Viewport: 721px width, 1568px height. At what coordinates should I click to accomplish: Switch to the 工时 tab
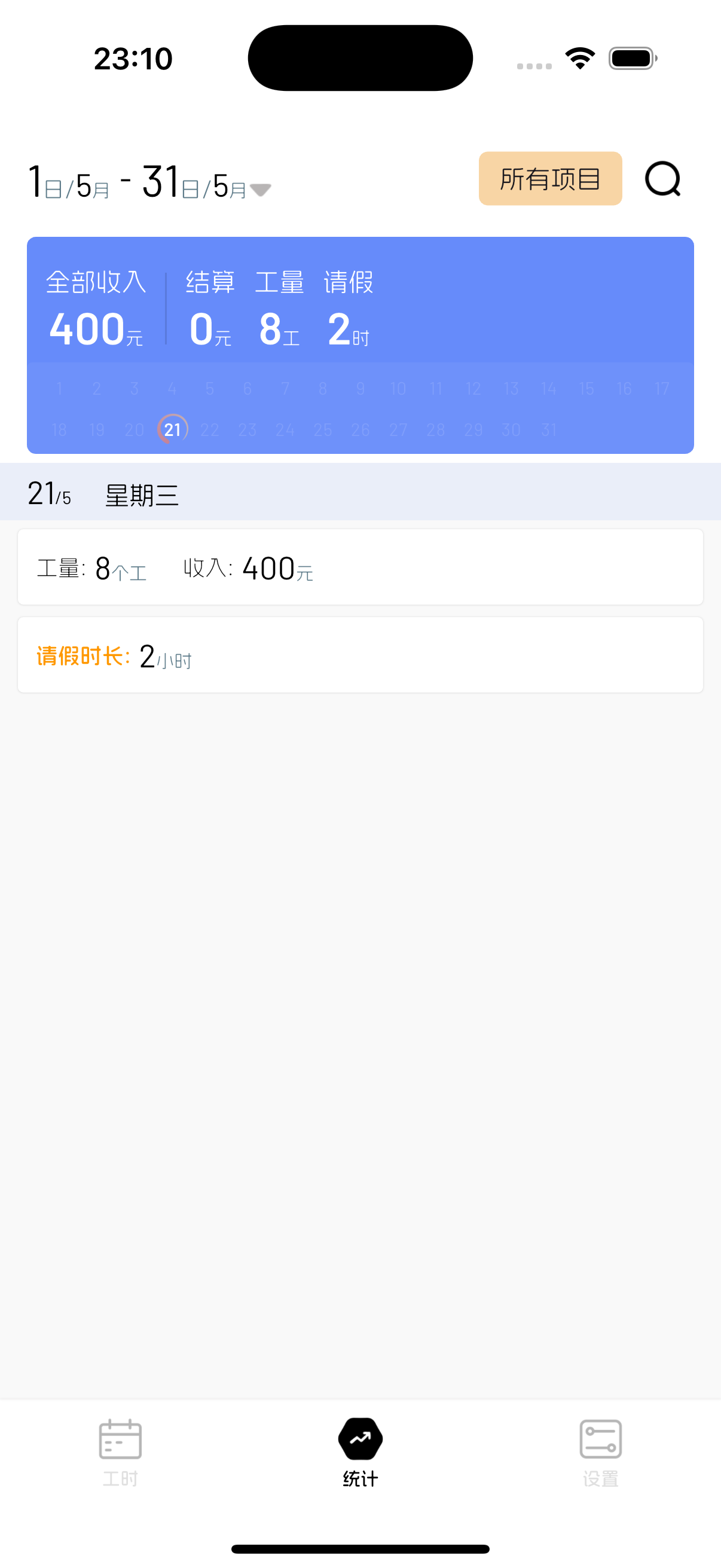121,1453
